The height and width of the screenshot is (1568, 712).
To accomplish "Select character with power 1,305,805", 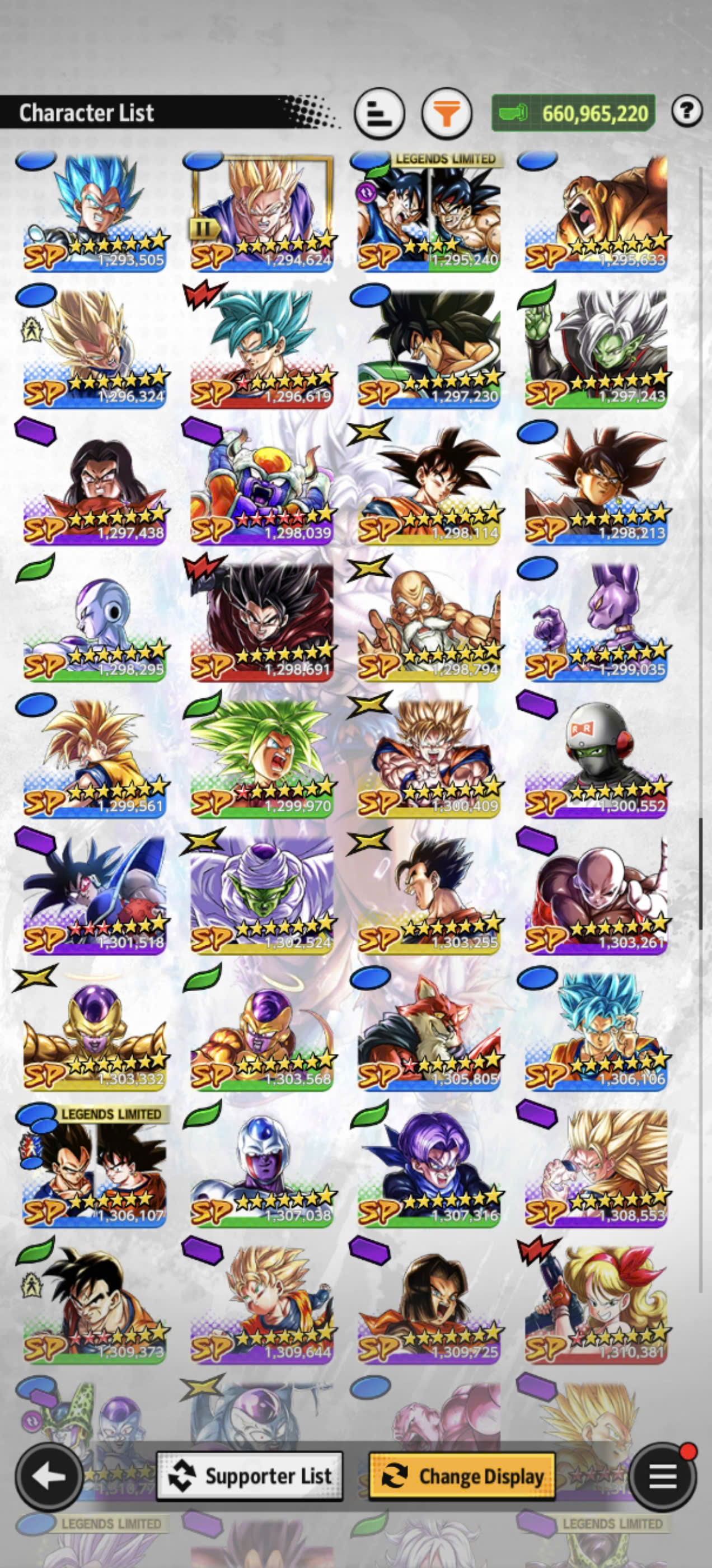I will [x=428, y=1031].
